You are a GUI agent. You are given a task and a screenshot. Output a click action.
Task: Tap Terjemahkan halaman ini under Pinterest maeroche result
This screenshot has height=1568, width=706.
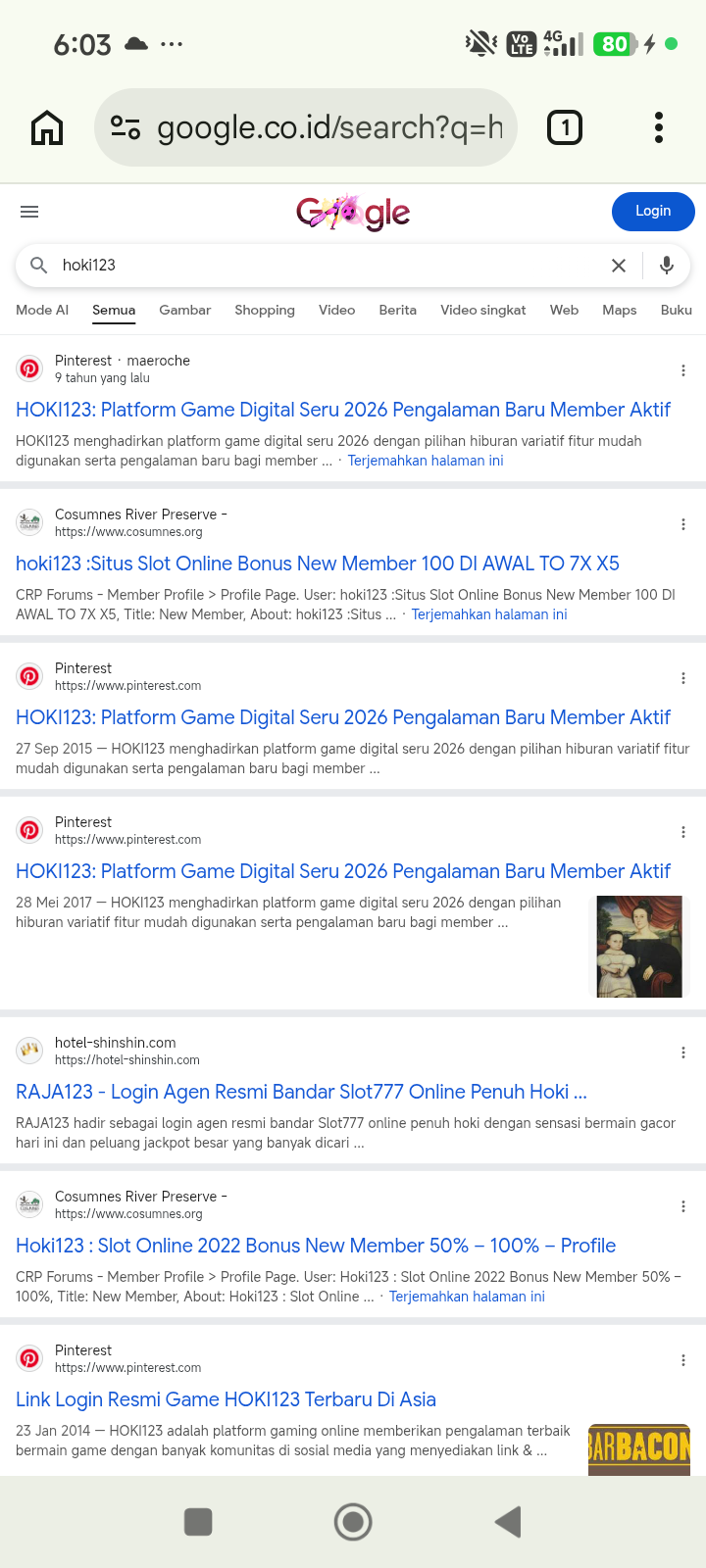click(426, 461)
